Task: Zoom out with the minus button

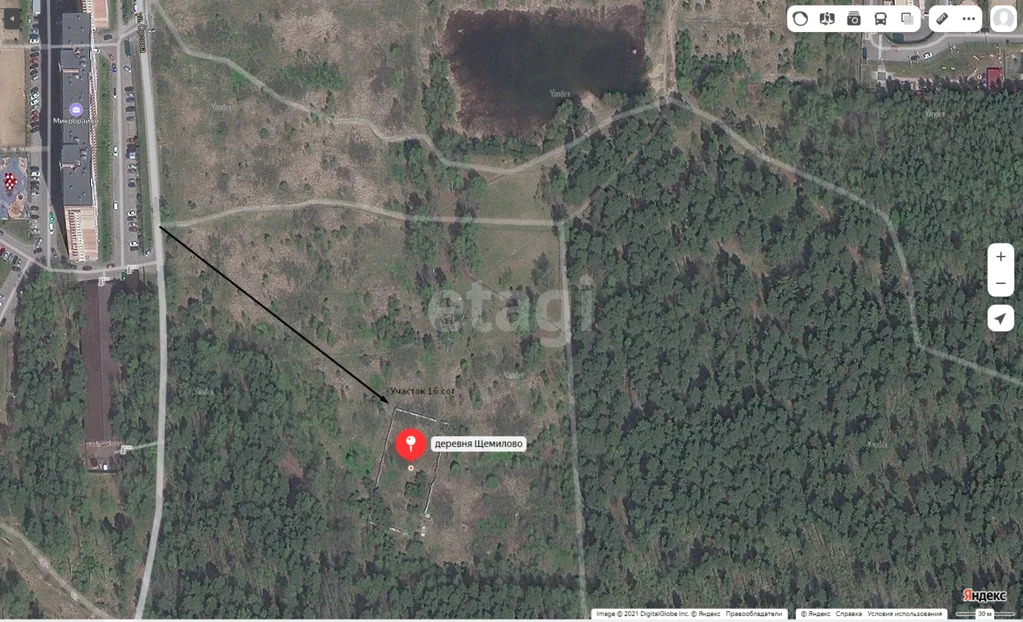Action: tap(1000, 283)
